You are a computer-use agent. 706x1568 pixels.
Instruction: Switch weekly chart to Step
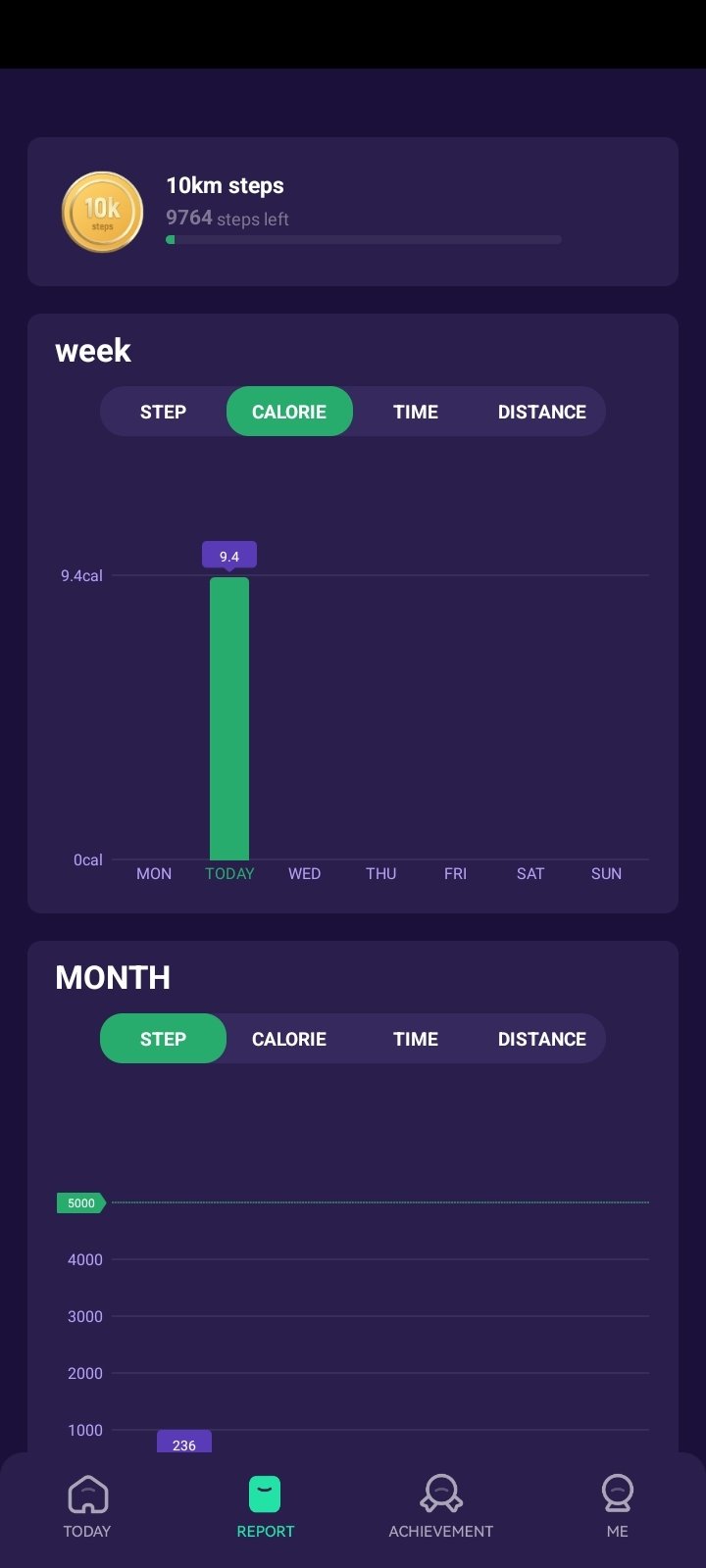point(163,412)
